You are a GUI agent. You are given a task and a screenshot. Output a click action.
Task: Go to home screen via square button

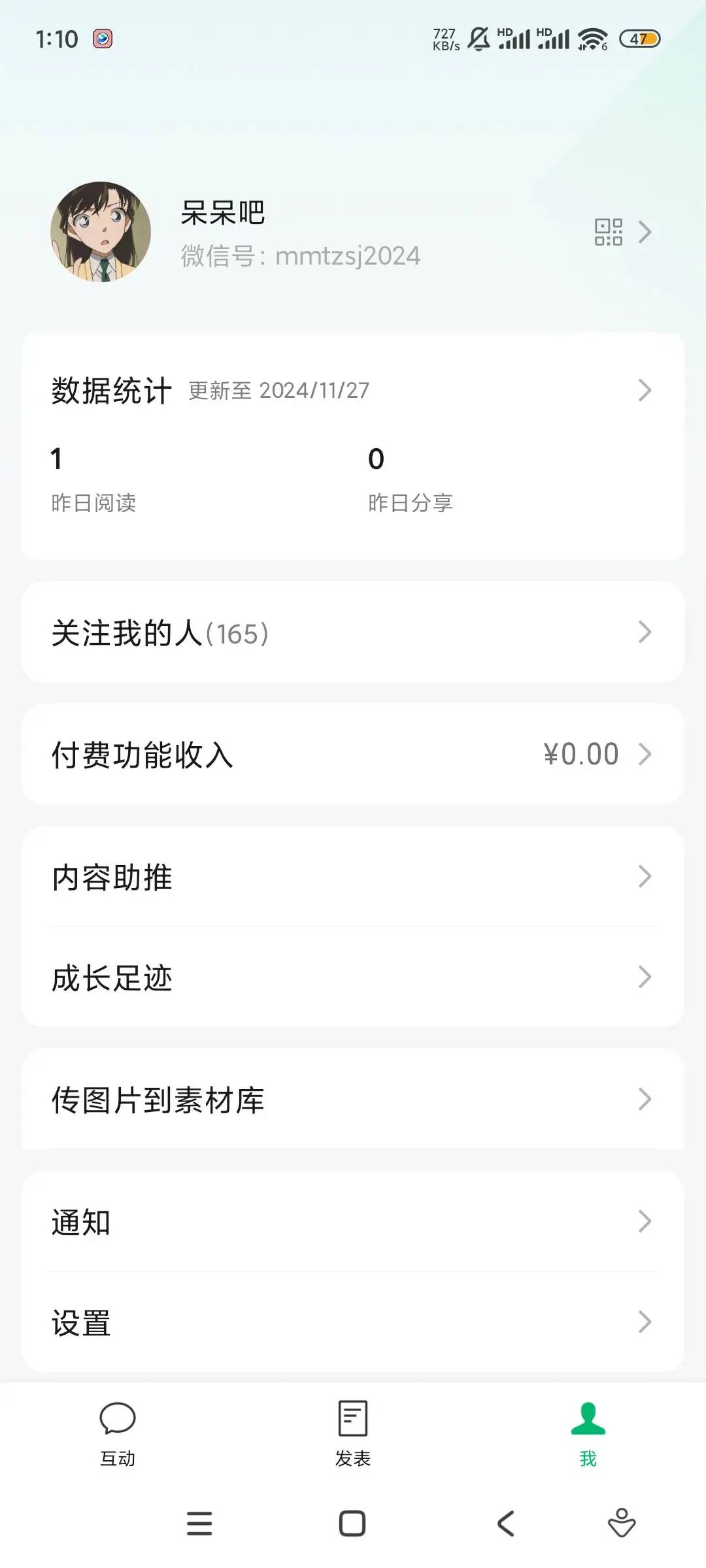(x=352, y=1524)
